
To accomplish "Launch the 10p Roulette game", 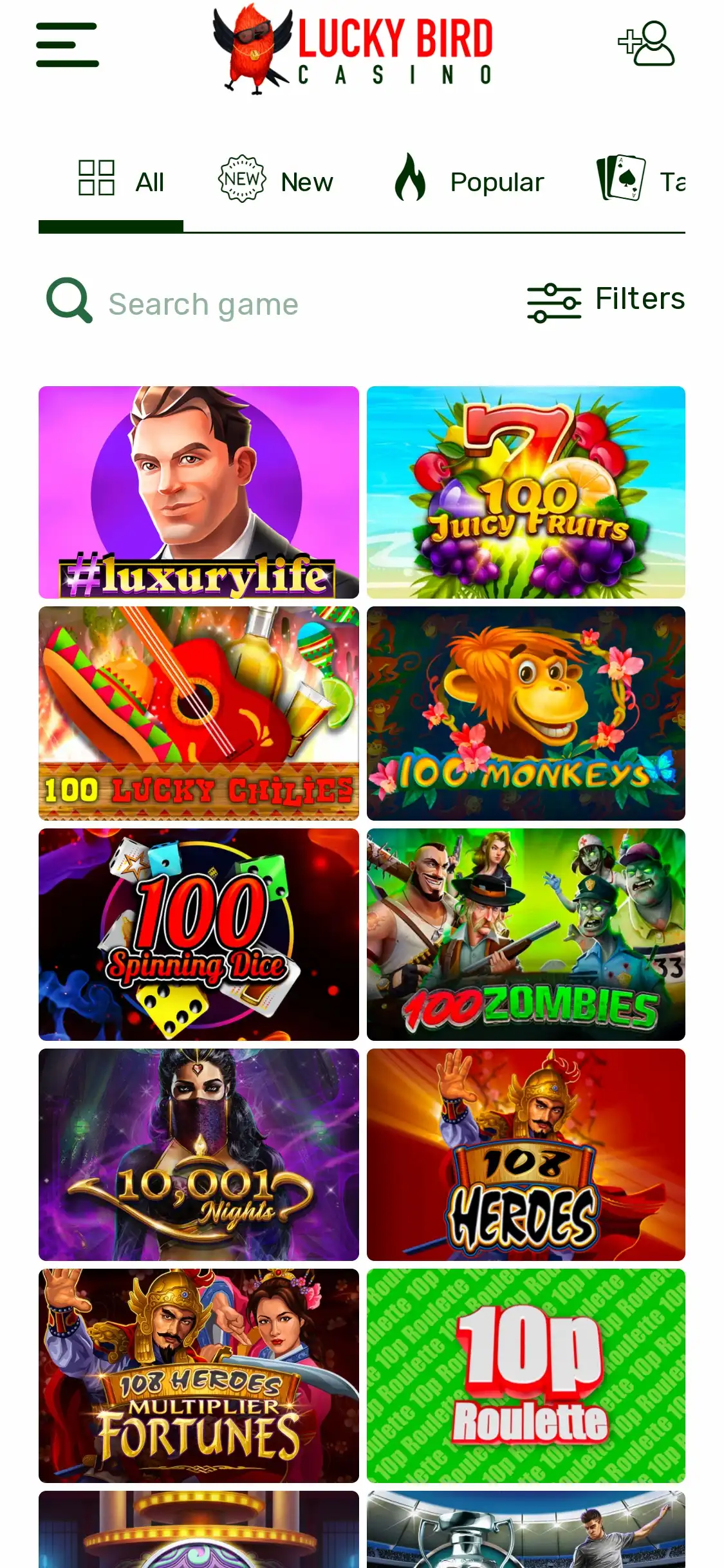I will click(x=526, y=1376).
